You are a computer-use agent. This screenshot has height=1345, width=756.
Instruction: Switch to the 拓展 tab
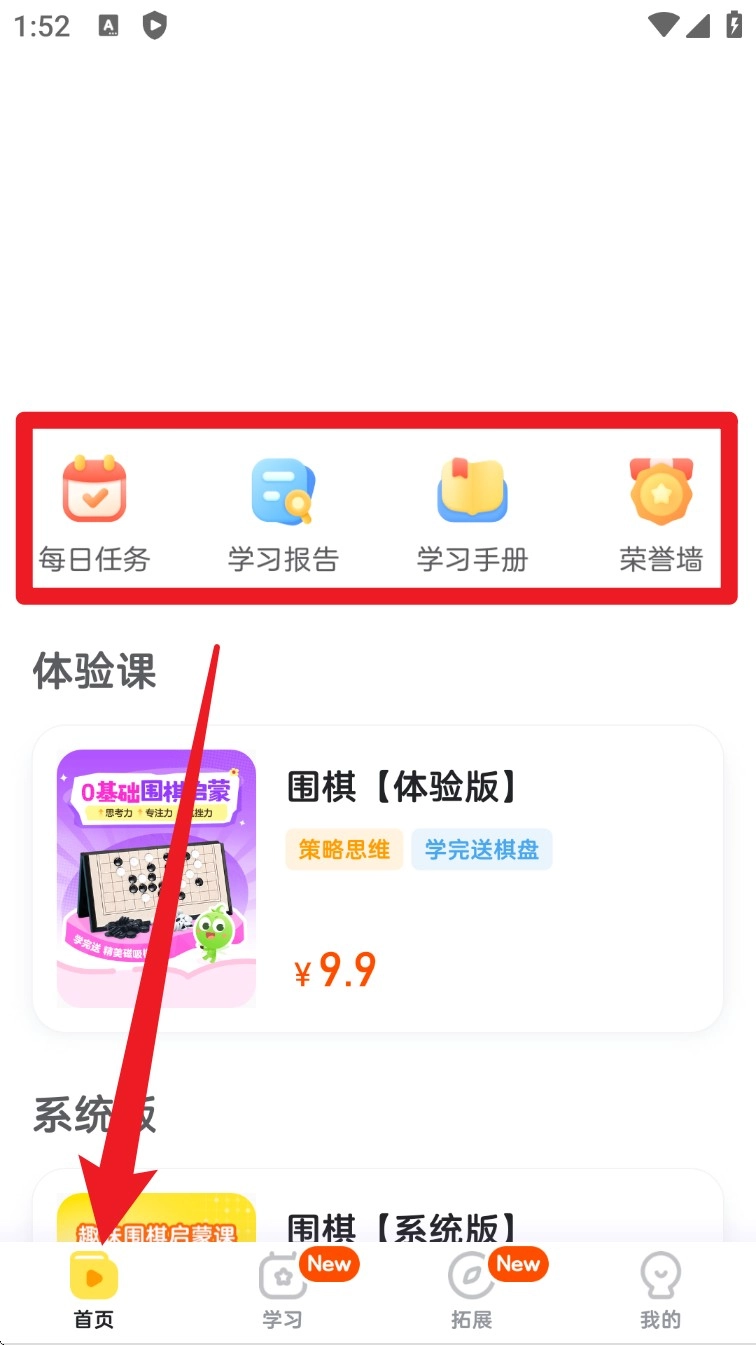coord(472,1292)
